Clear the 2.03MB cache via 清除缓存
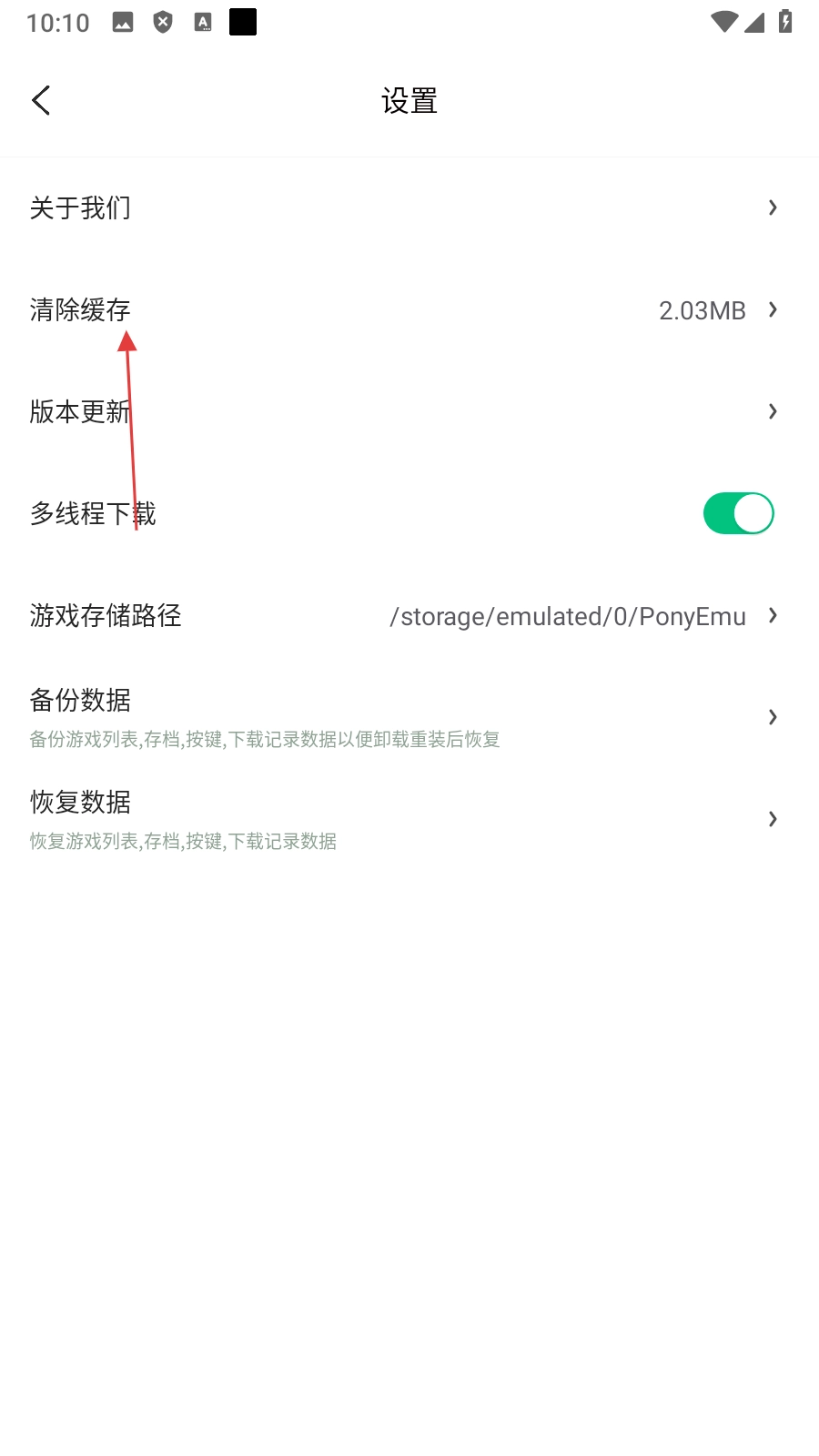819x1456 pixels. [x=409, y=310]
